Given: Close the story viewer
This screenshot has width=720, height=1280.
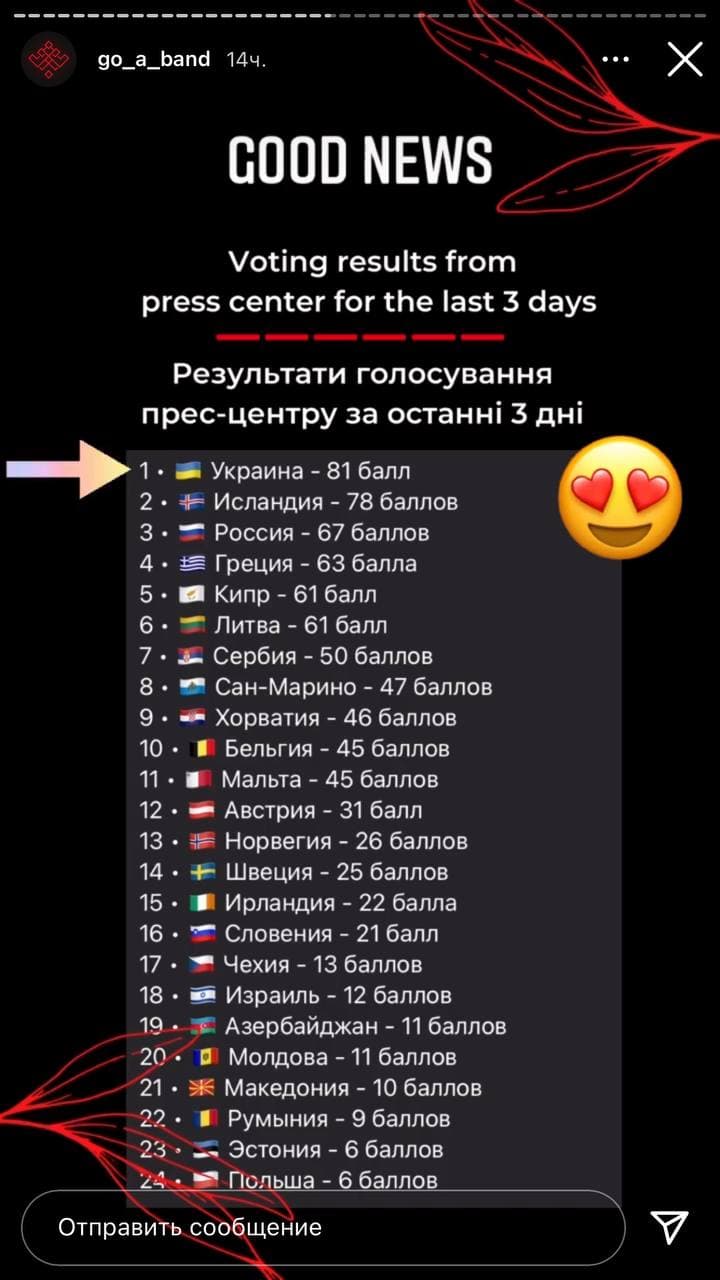Looking at the screenshot, I should point(685,60).
